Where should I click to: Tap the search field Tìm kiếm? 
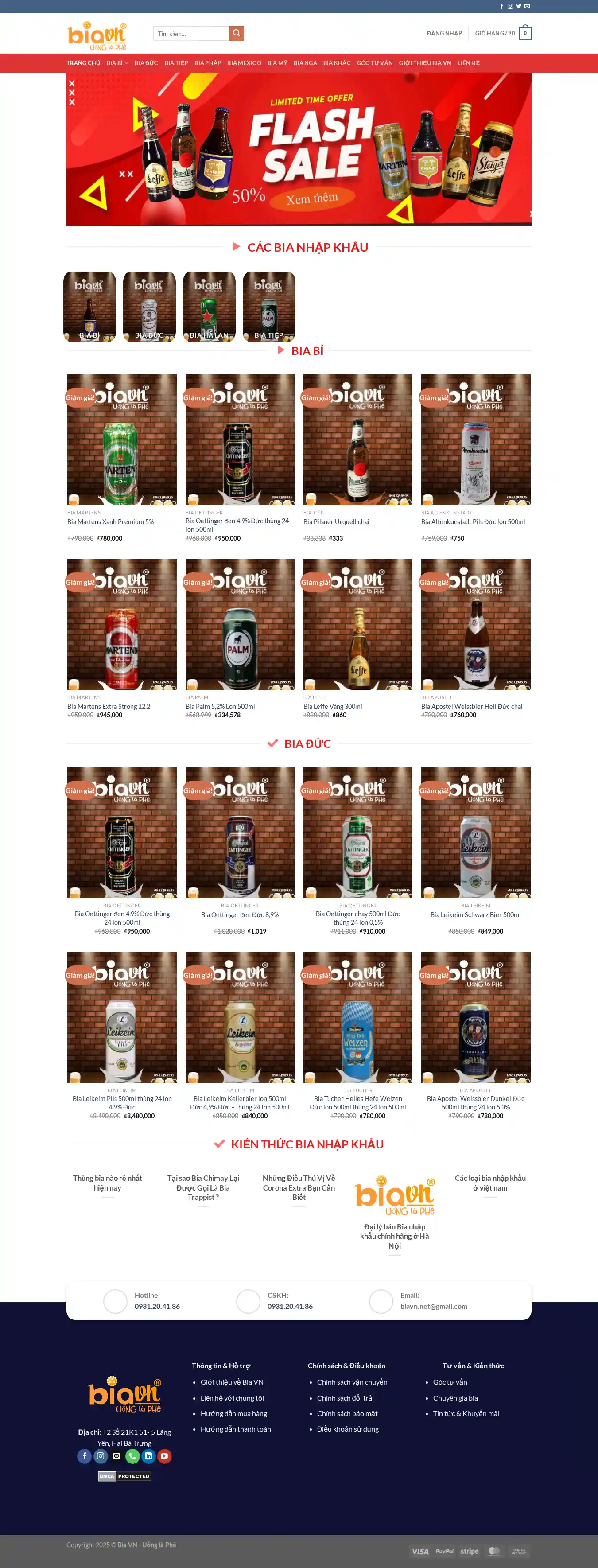point(190,34)
